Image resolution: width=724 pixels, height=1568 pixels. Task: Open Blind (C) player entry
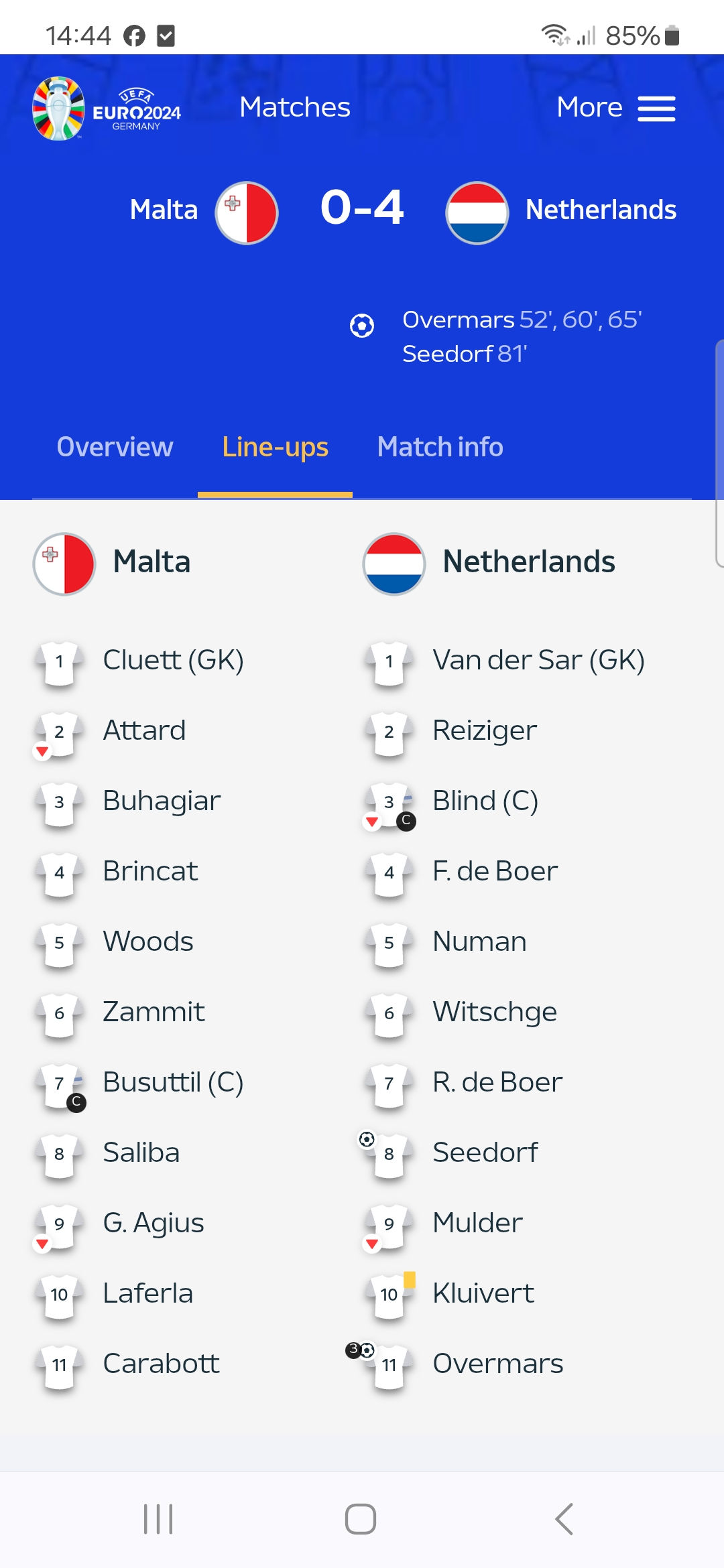[451, 801]
